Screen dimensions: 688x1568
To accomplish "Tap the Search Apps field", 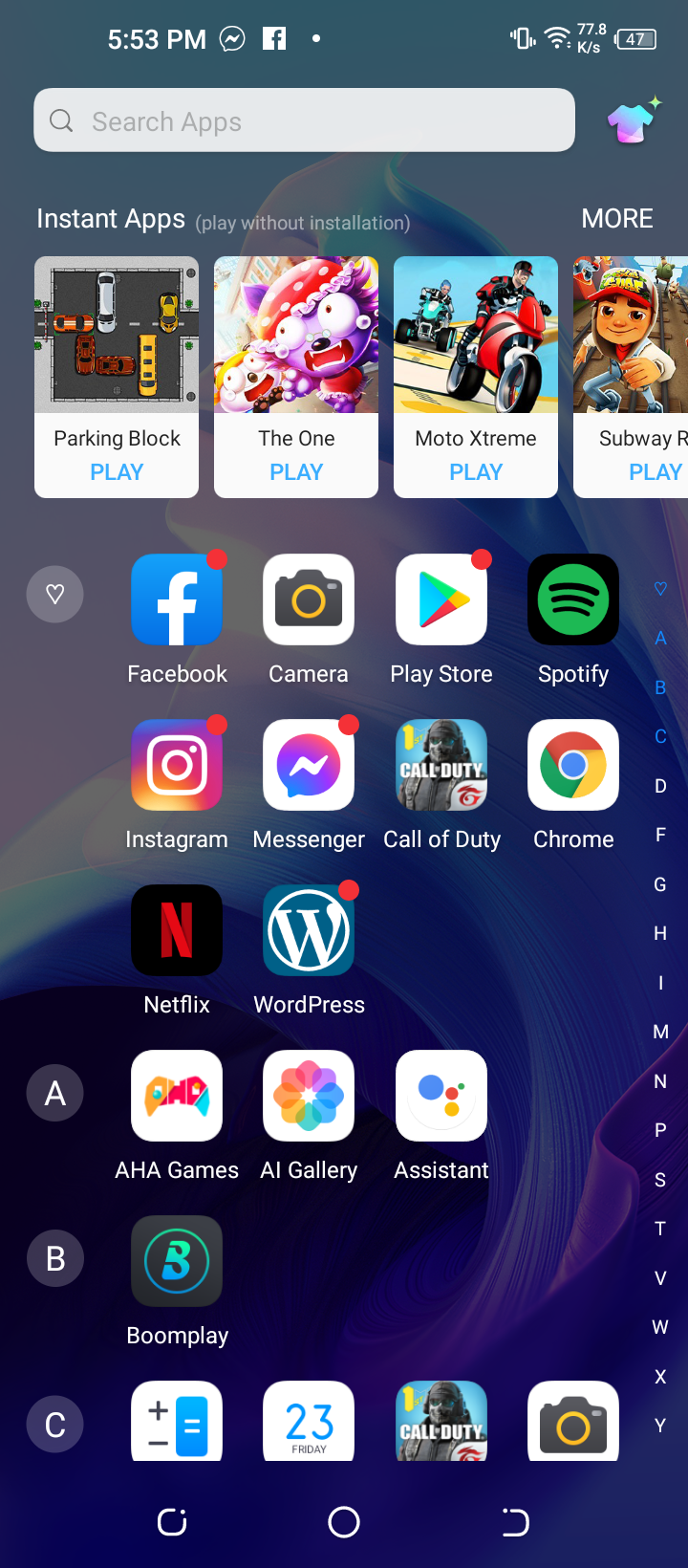I will [304, 120].
